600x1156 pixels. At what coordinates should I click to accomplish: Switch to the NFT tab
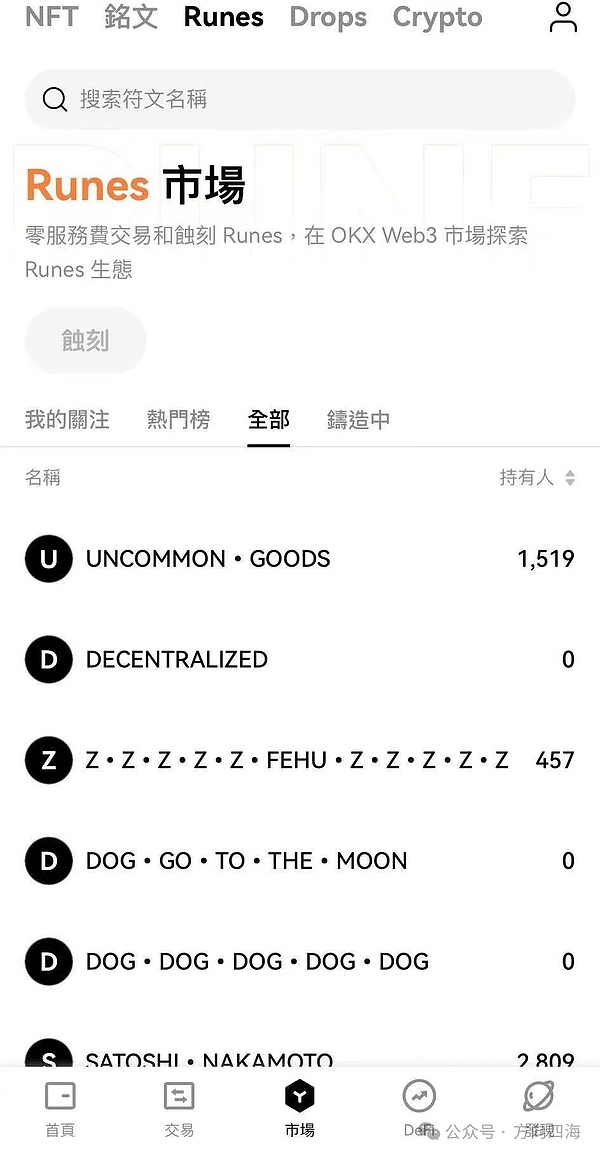click(x=51, y=17)
